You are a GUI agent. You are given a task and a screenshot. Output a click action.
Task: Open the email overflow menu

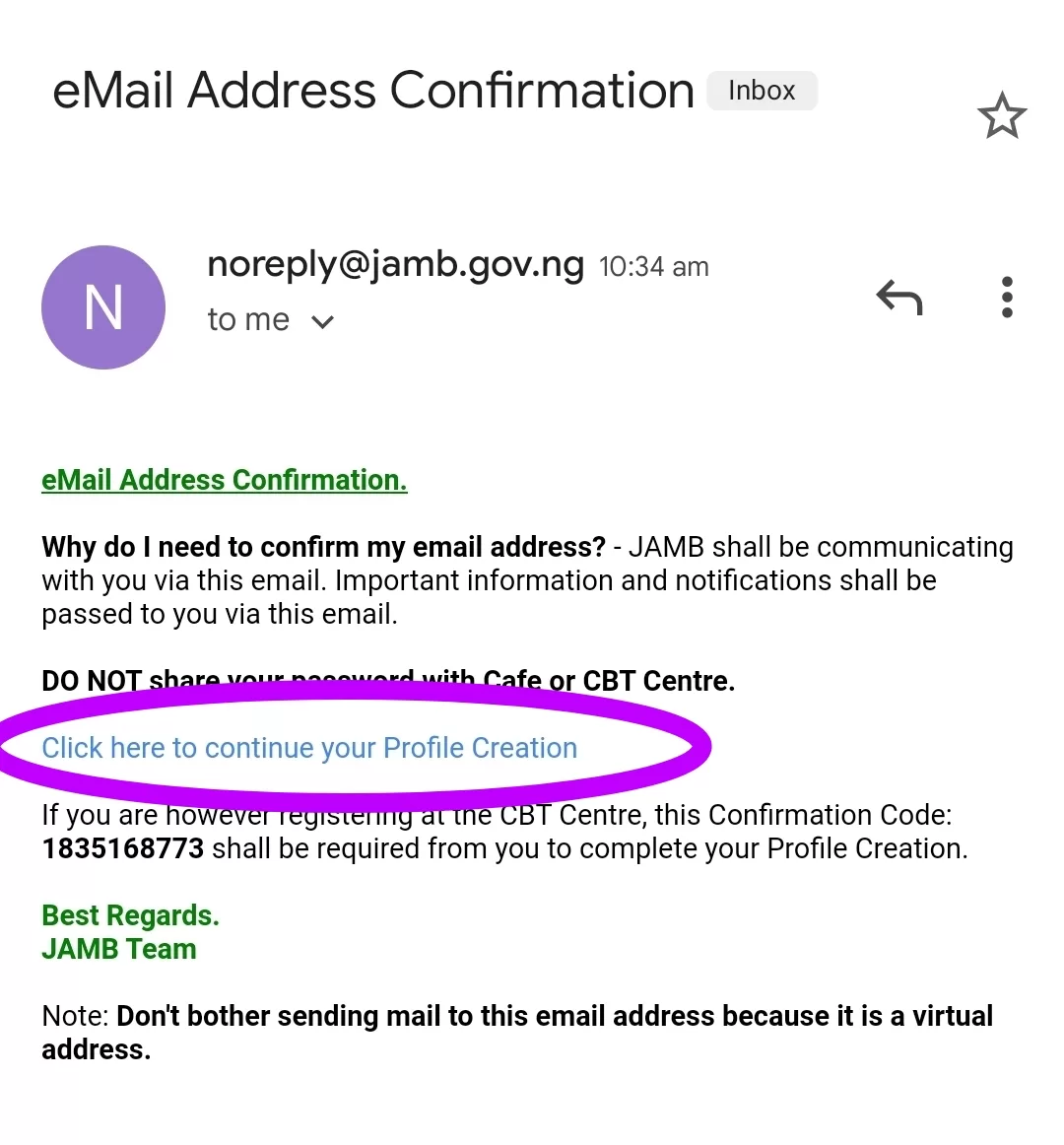[x=1006, y=297]
